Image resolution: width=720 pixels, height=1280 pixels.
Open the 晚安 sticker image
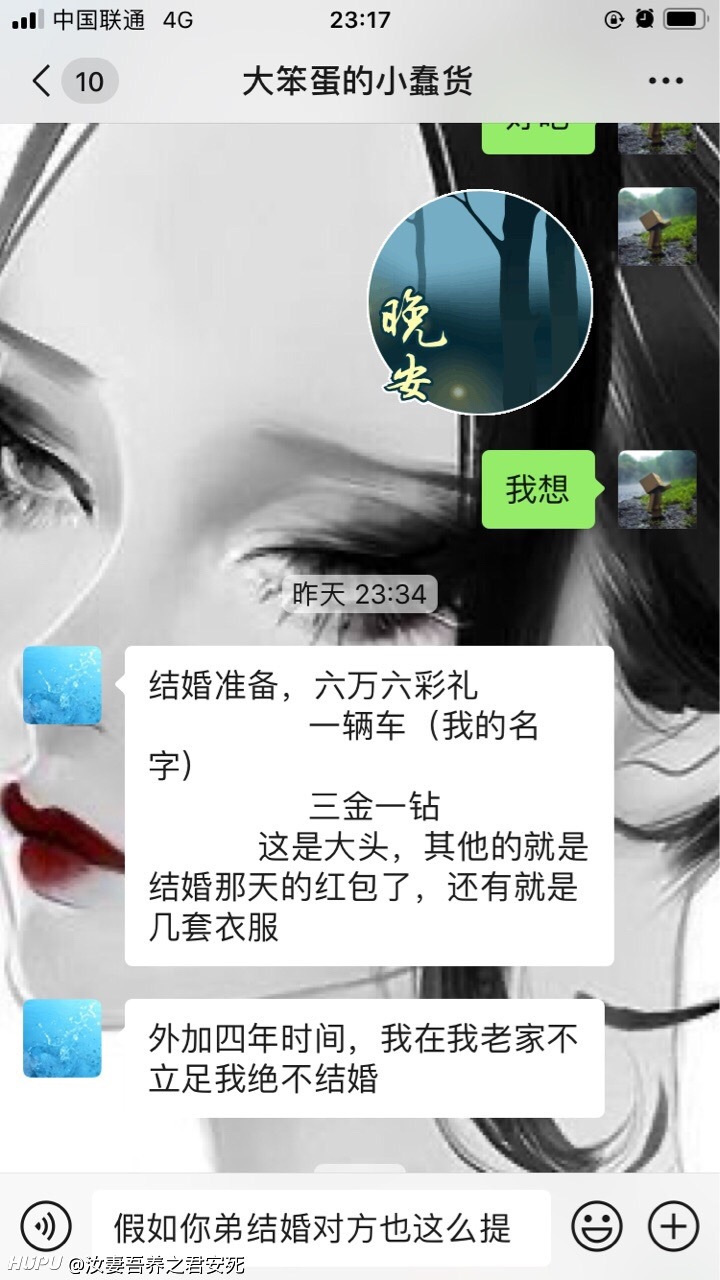(480, 302)
